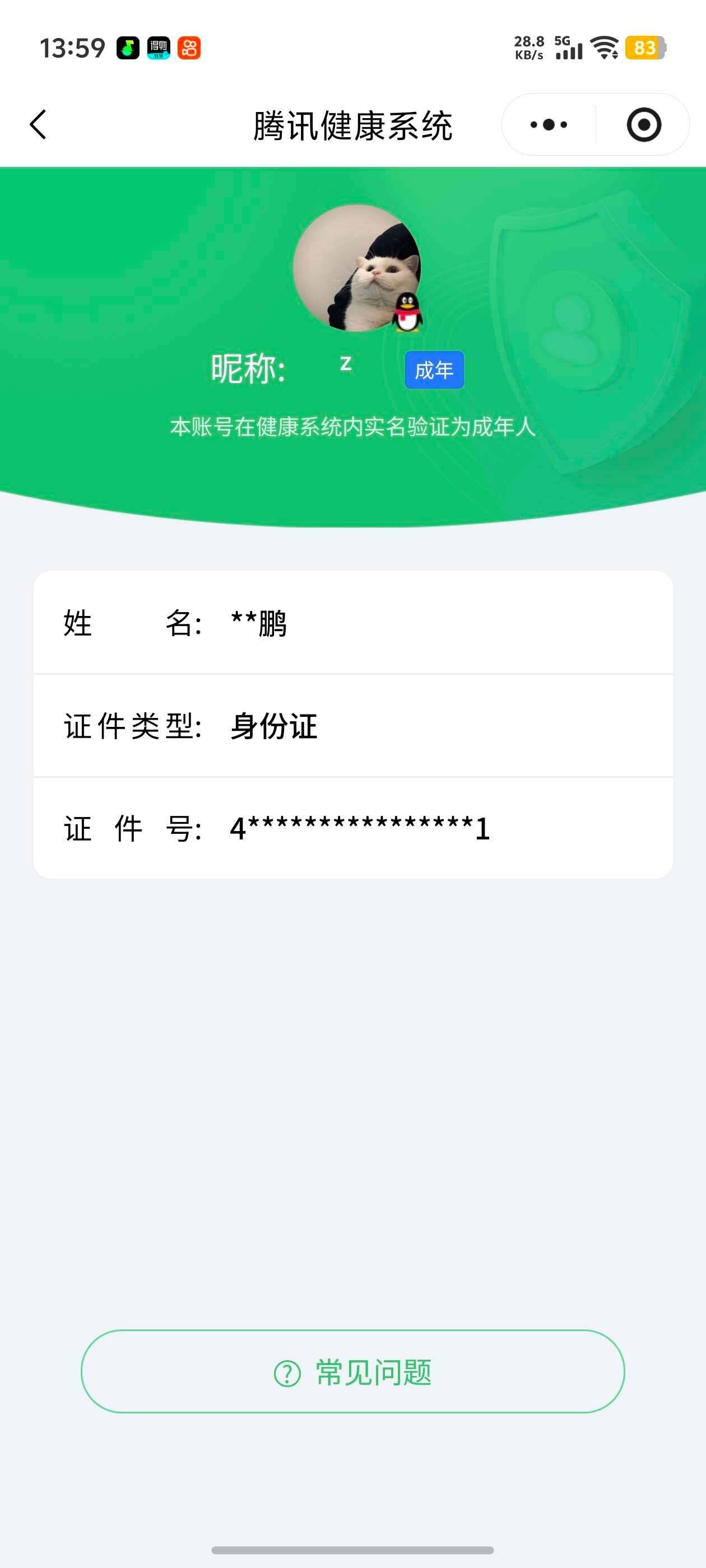Tap the battery indicator showing 83
706x1568 pixels.
coord(645,48)
